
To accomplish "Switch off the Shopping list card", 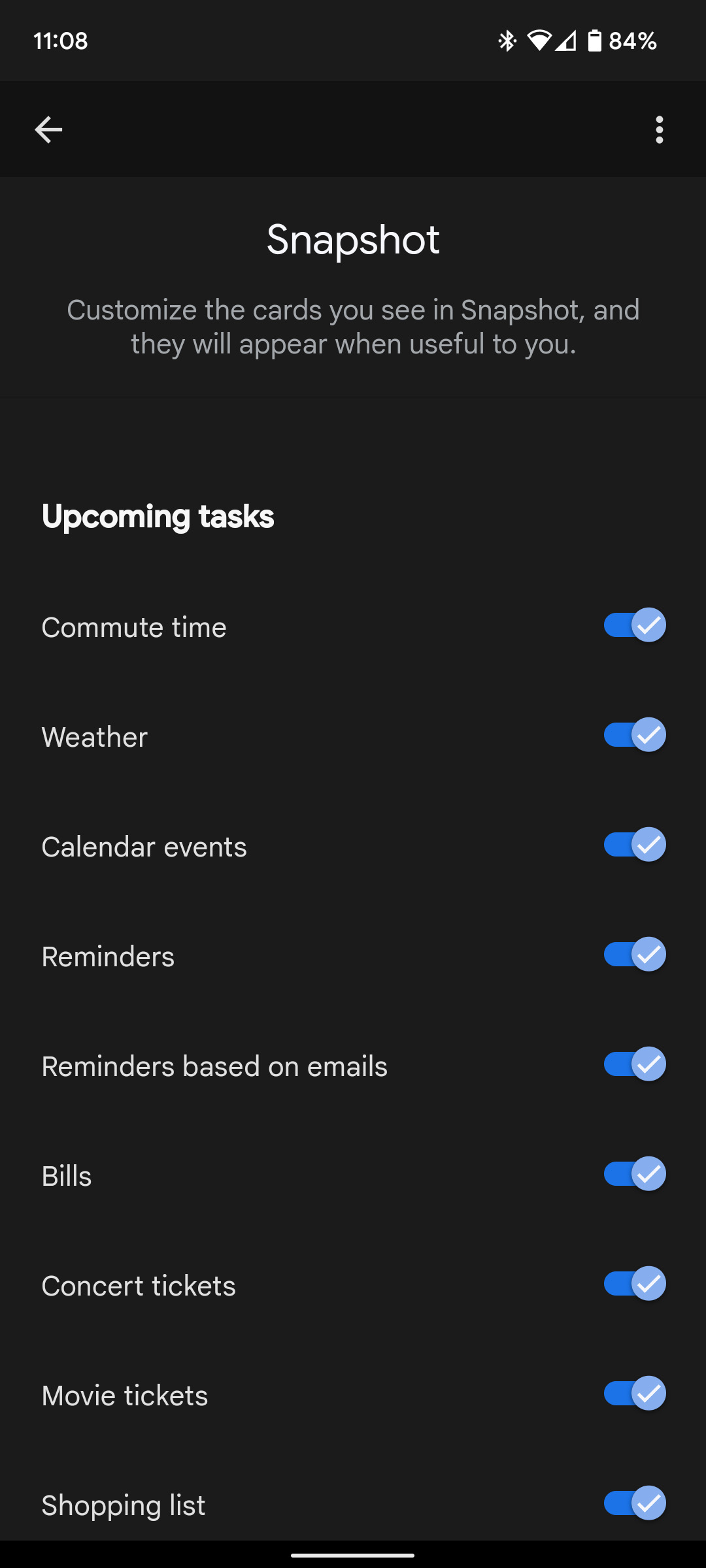I will pos(634,1503).
